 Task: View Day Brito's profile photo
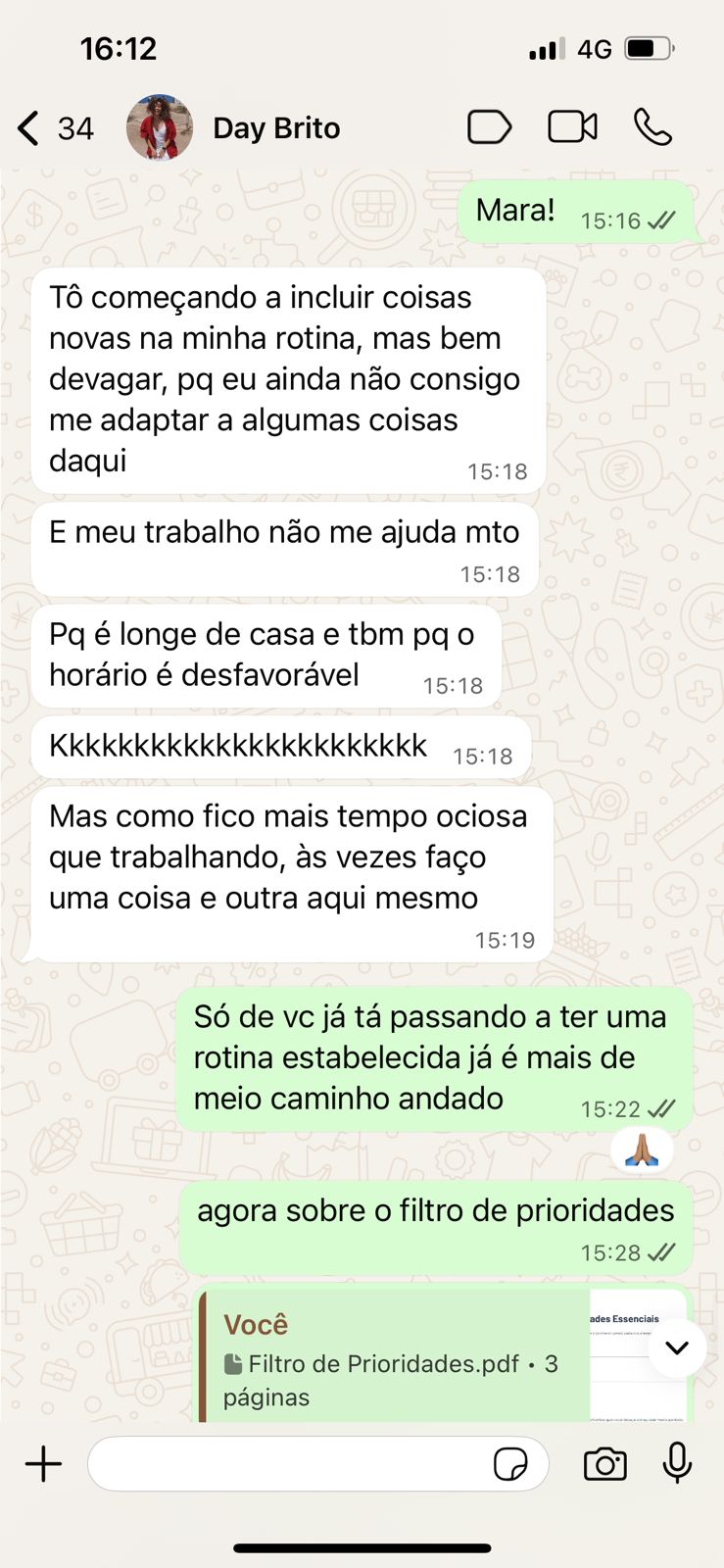(159, 127)
